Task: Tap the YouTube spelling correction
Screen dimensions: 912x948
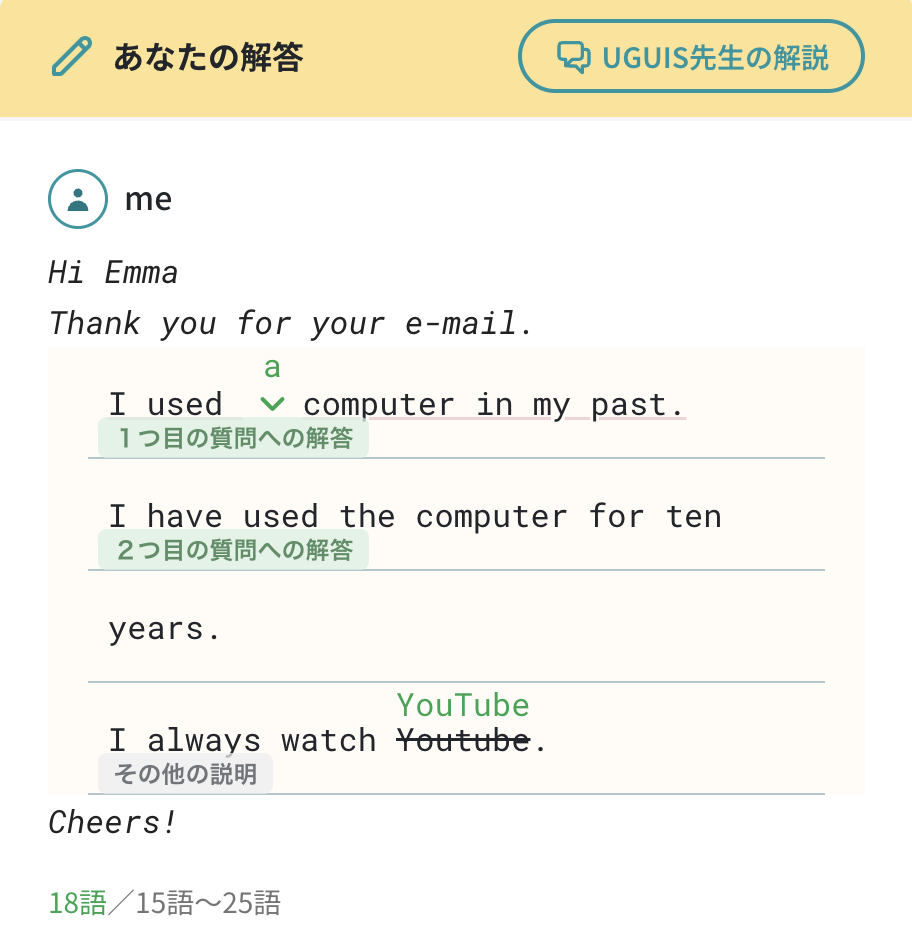Action: click(463, 706)
